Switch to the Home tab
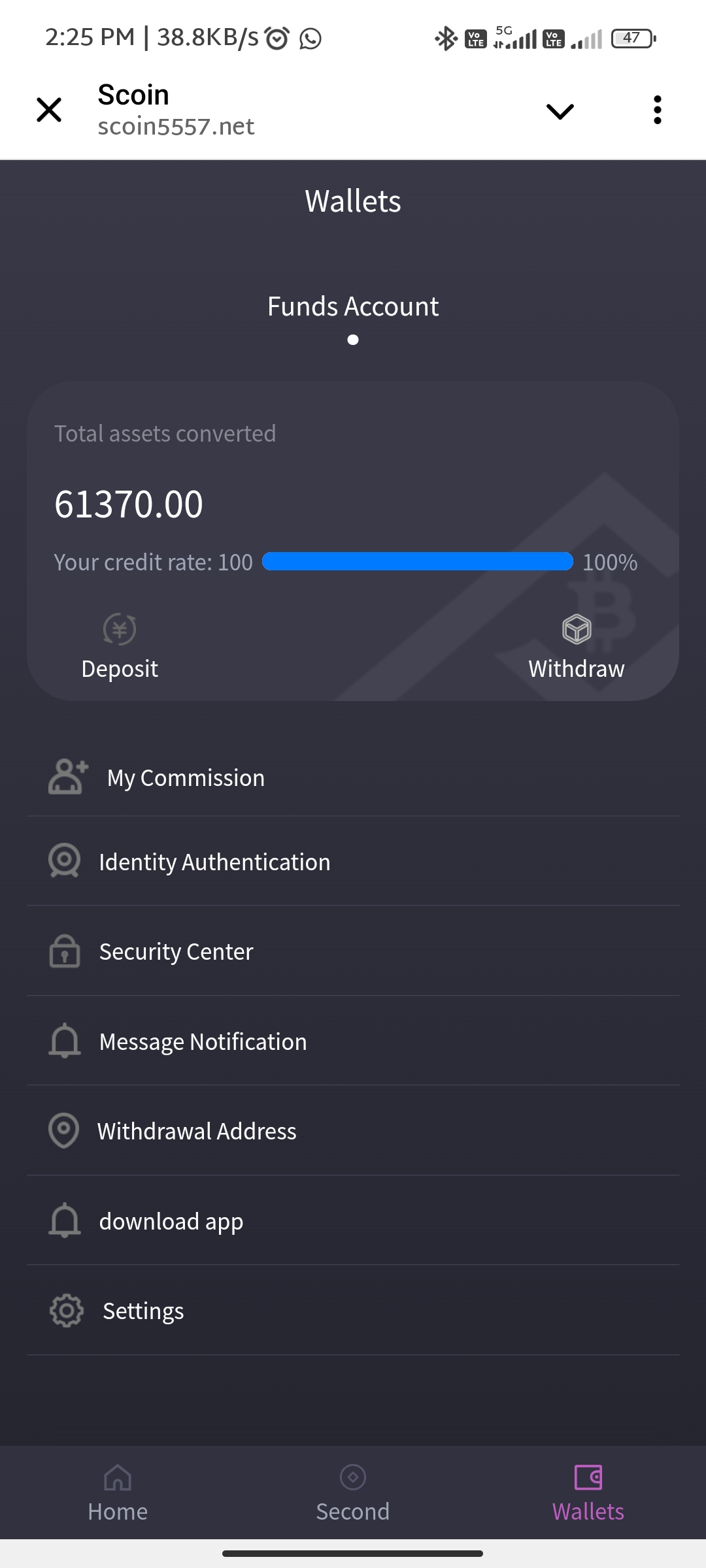The image size is (706, 1568). 118,1494
